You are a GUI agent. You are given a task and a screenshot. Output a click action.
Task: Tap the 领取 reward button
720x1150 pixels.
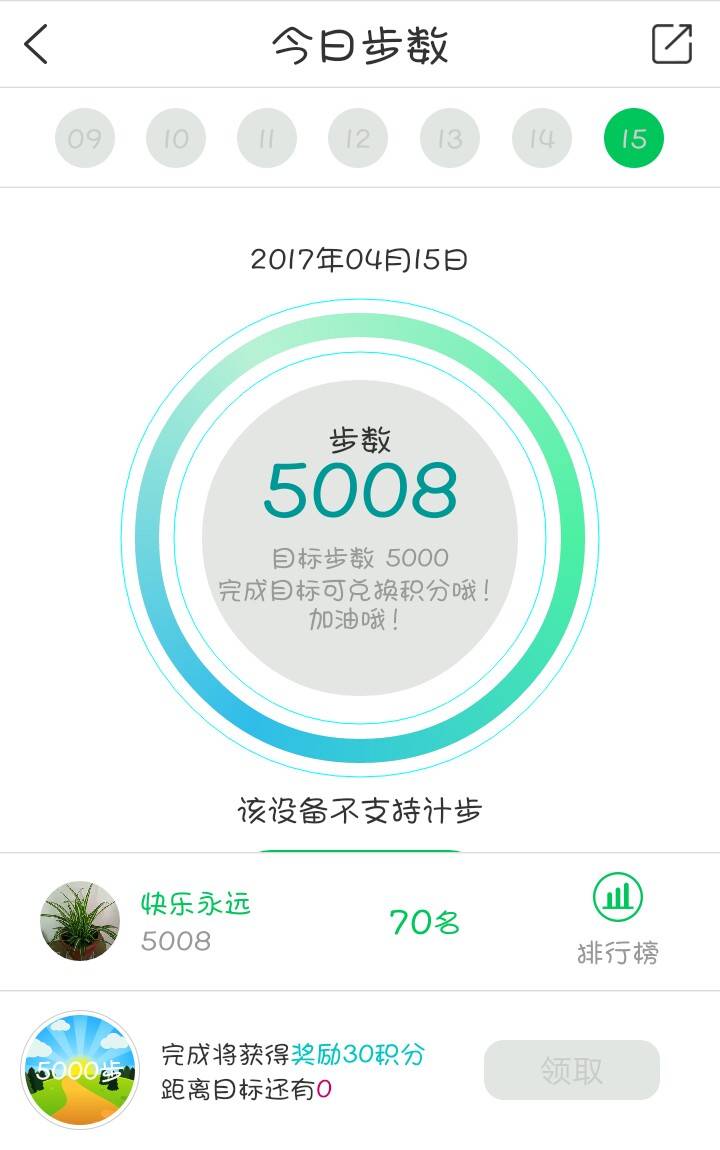click(572, 1070)
